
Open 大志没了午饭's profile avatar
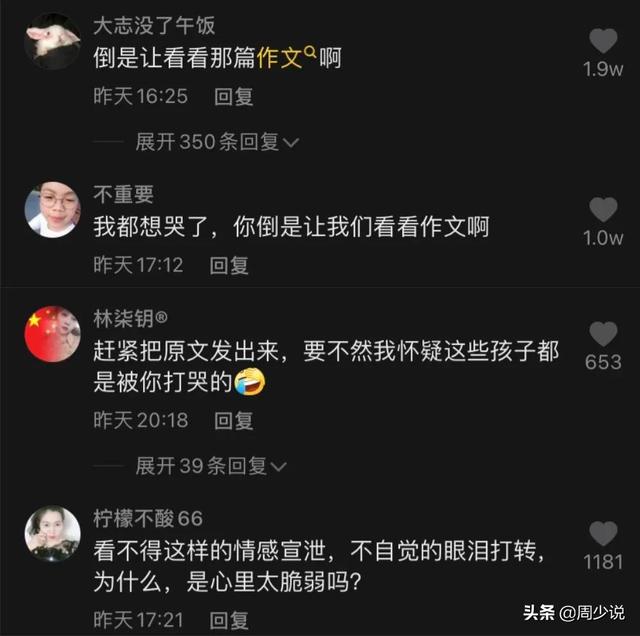(x=52, y=41)
